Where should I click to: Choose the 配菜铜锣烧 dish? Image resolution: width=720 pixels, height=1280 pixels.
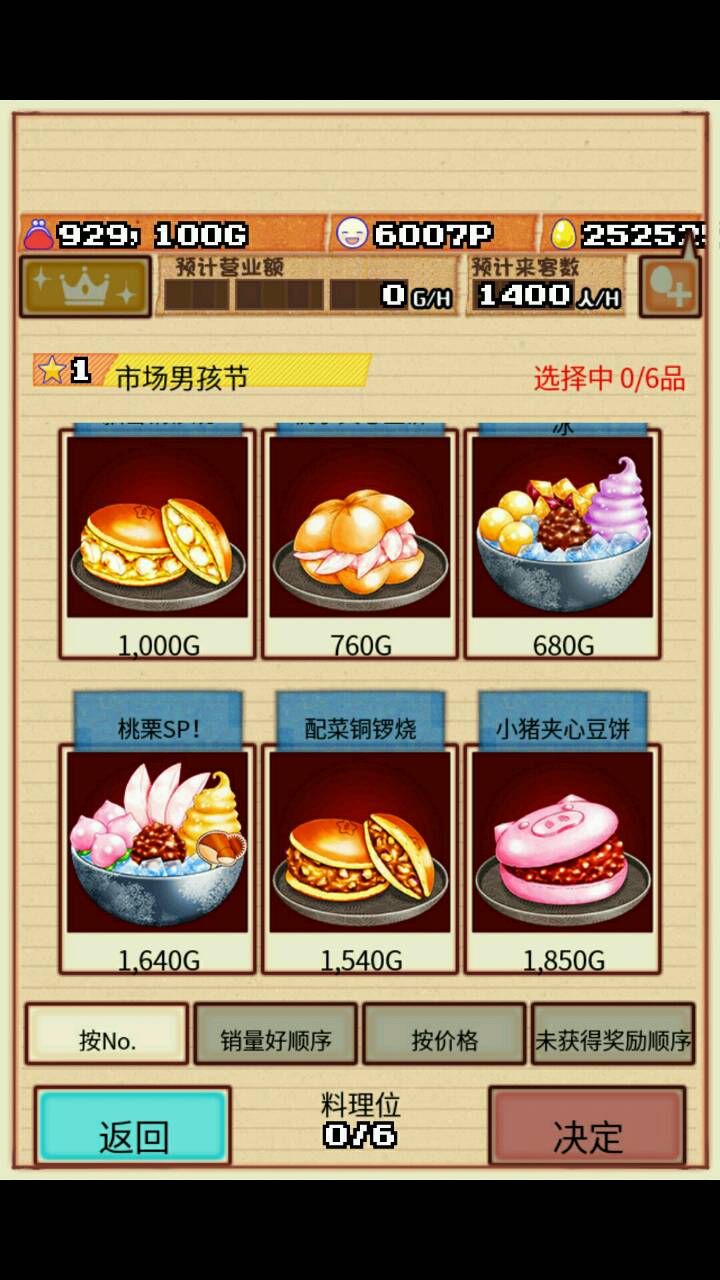360,845
